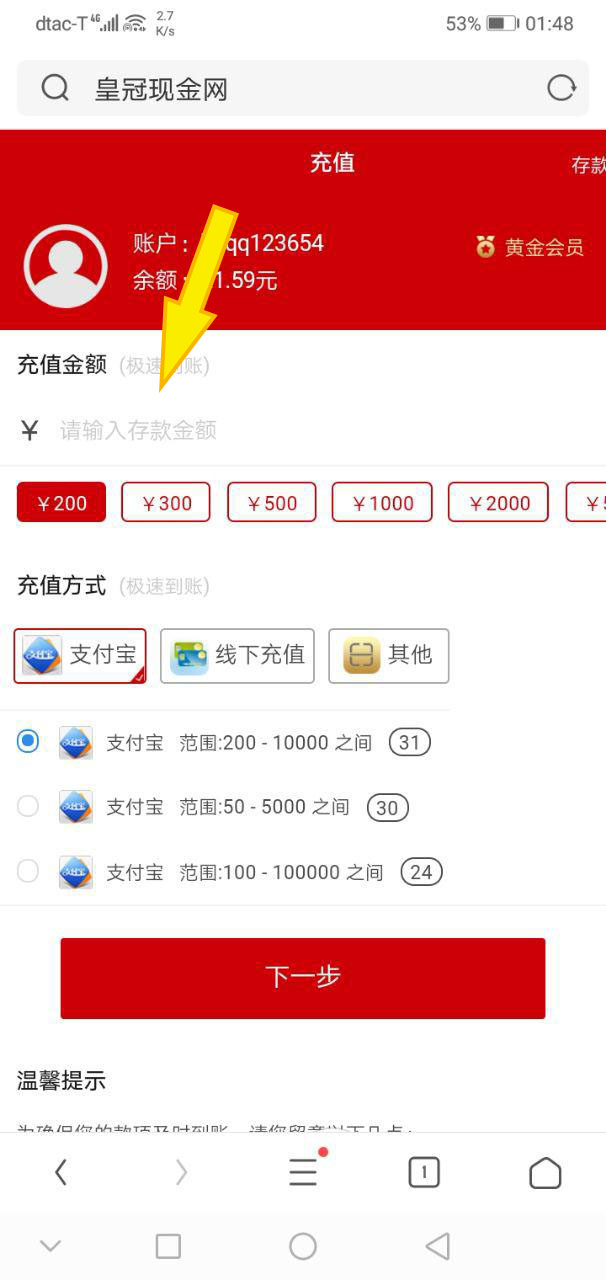Viewport: 606px width, 1280px height.
Task: Open the browser tabs switcher
Action: (424, 1172)
